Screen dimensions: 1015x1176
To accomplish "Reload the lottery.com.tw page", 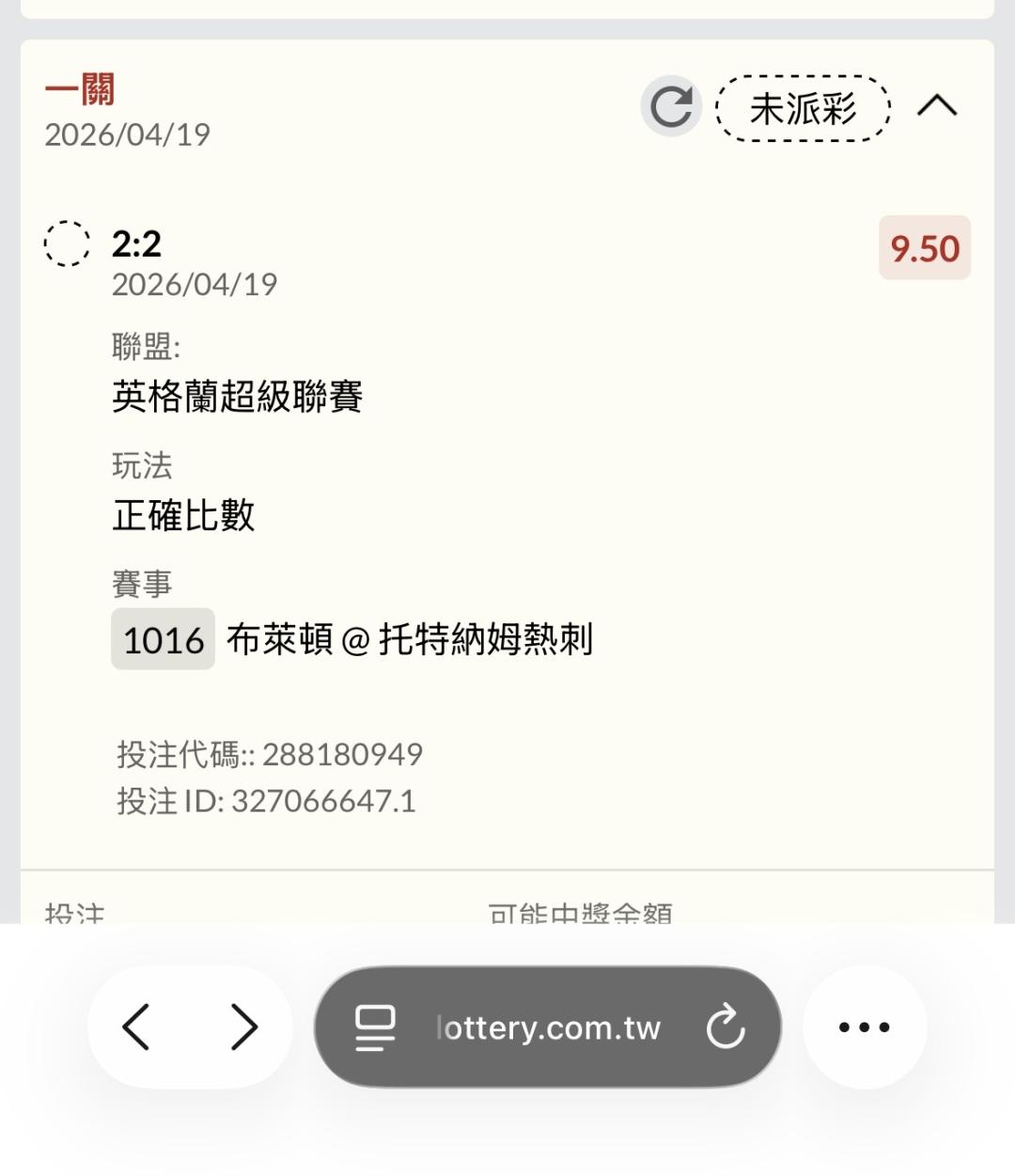I will coord(726,1027).
